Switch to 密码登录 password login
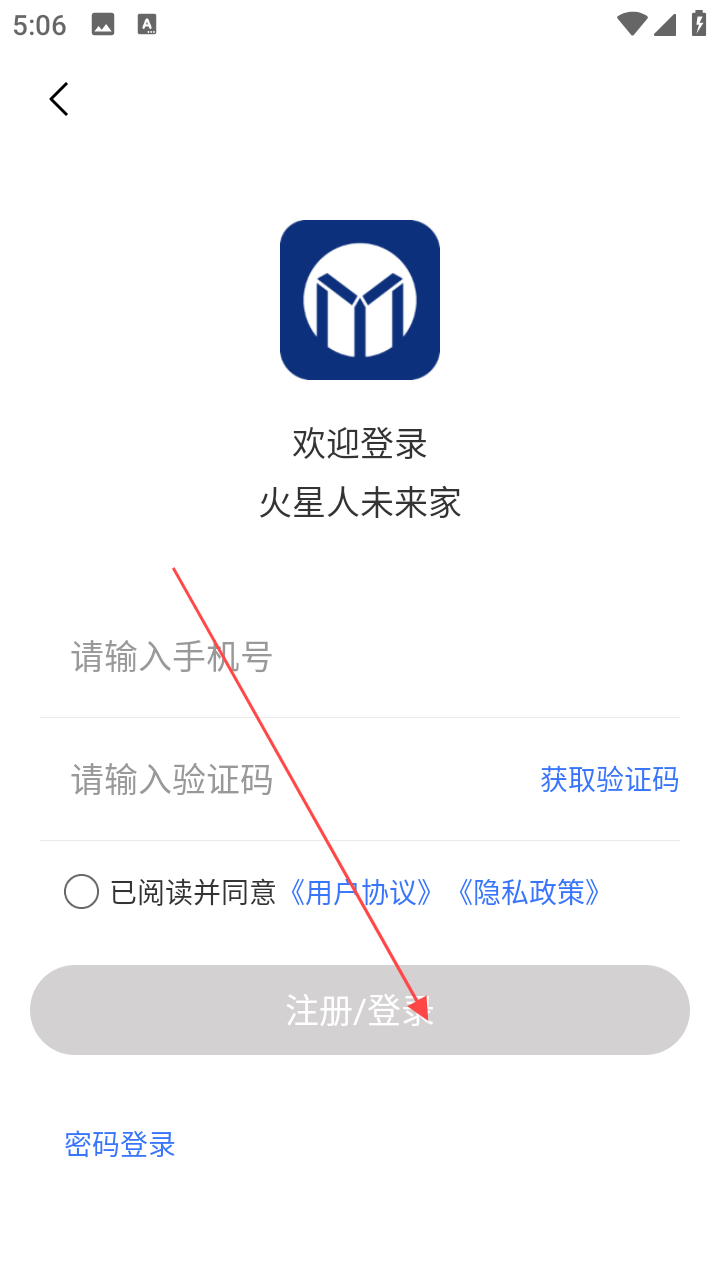Viewport: 720px width, 1280px height. coord(120,1144)
